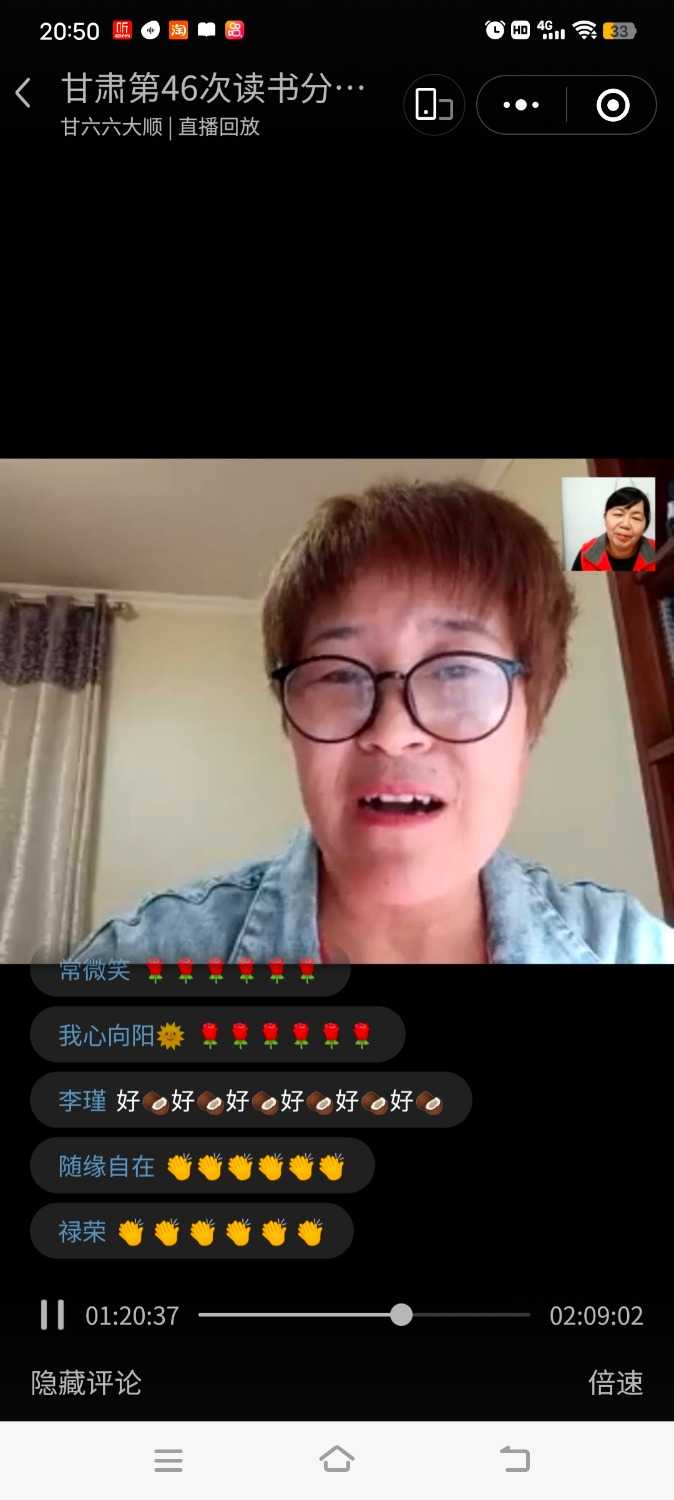Tap the system home button
This screenshot has width=674, height=1500.
click(x=337, y=1459)
